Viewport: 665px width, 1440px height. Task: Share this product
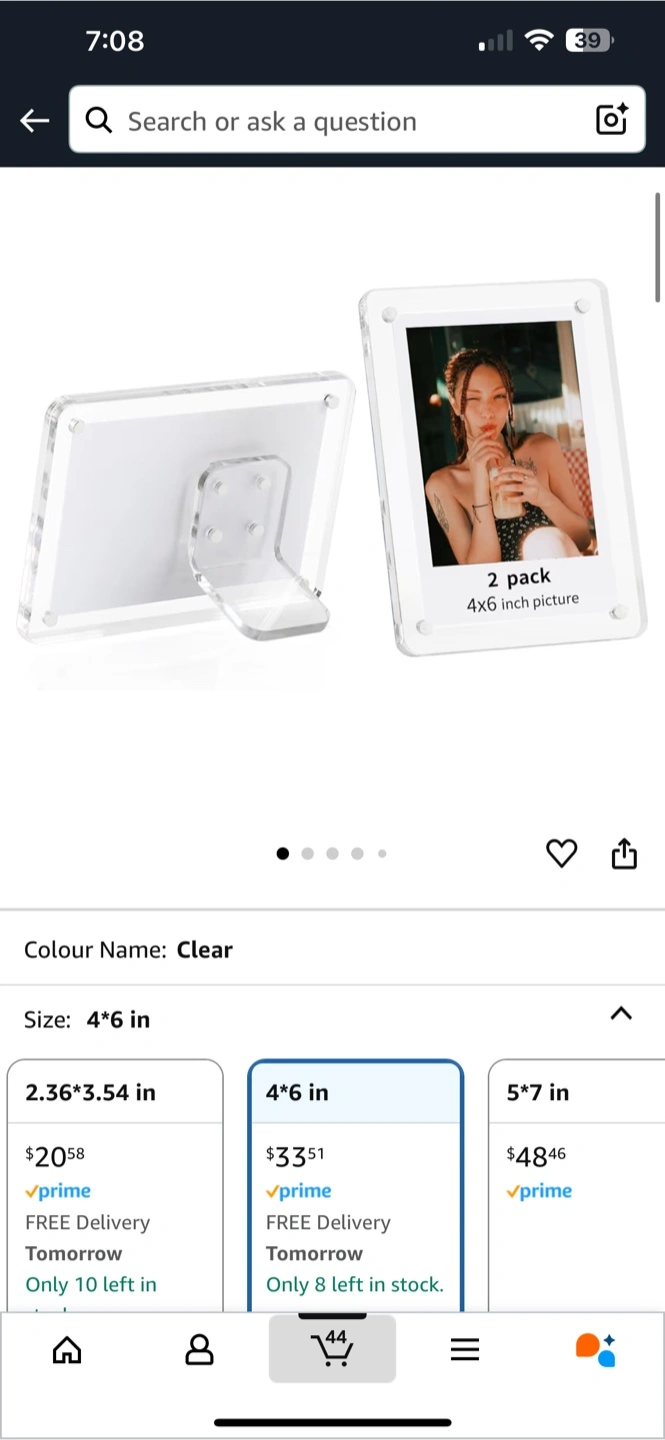point(624,854)
